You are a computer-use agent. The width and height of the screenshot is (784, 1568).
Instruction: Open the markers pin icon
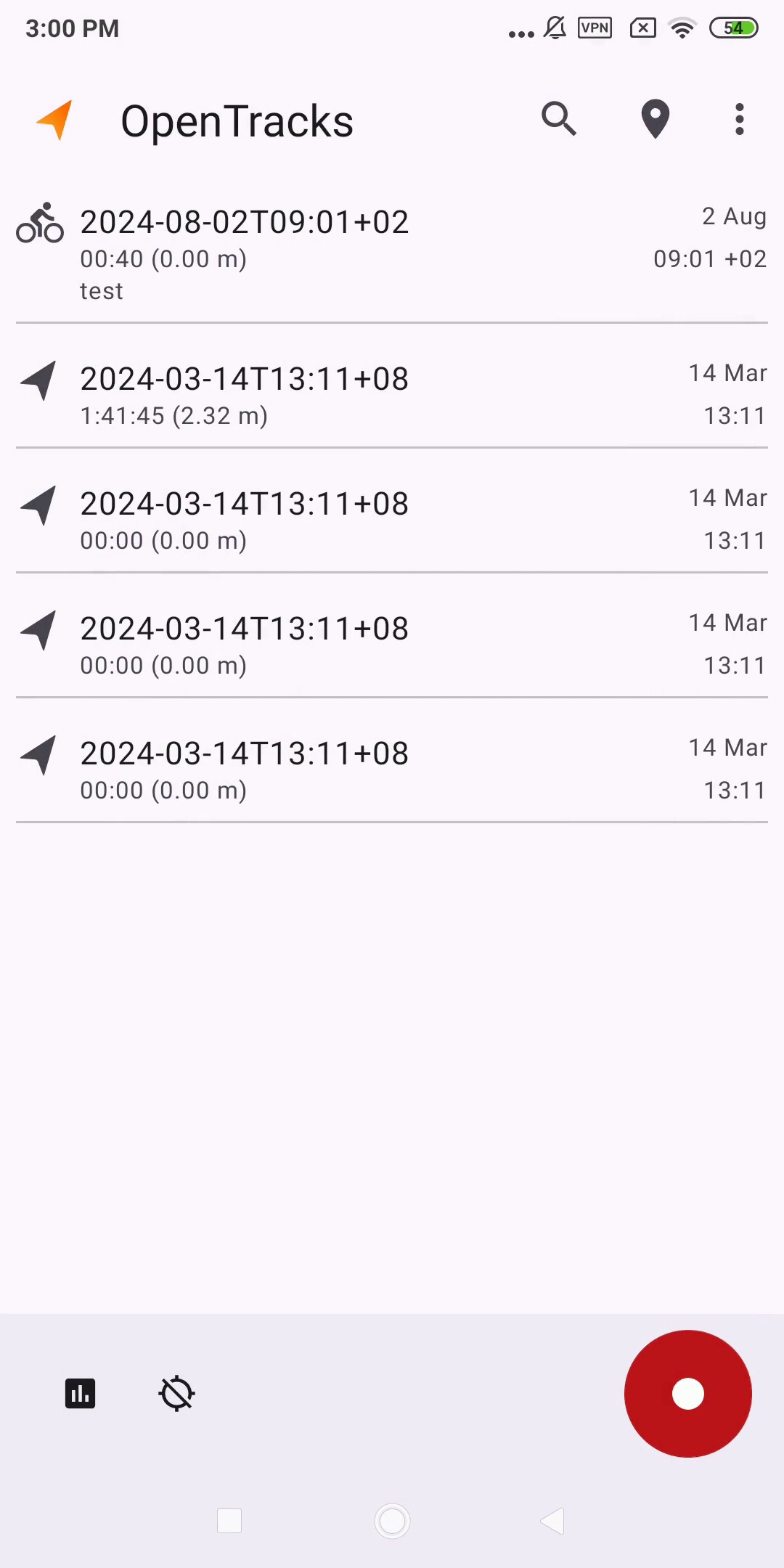(655, 119)
